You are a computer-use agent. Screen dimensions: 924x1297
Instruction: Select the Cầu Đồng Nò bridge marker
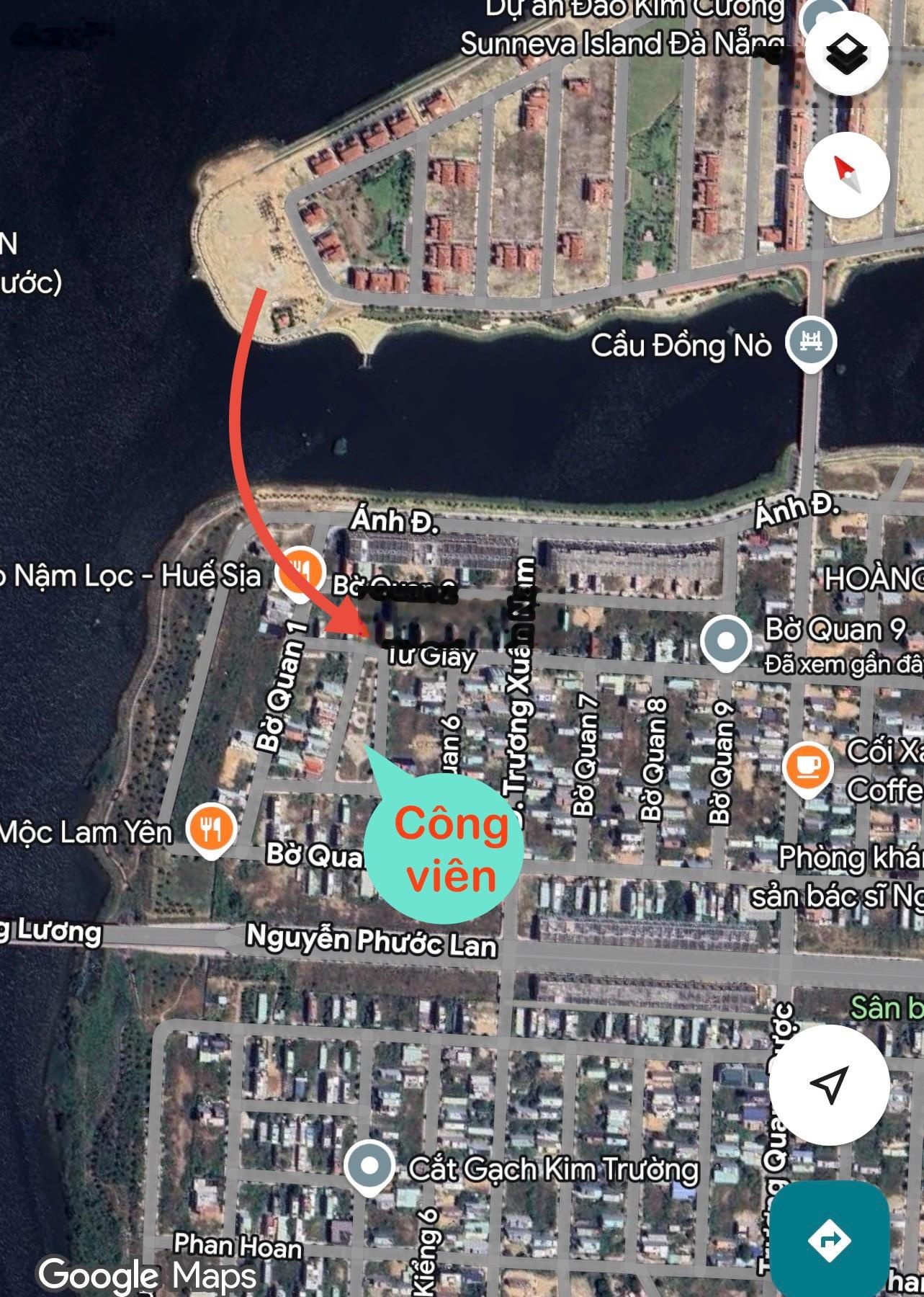(811, 343)
